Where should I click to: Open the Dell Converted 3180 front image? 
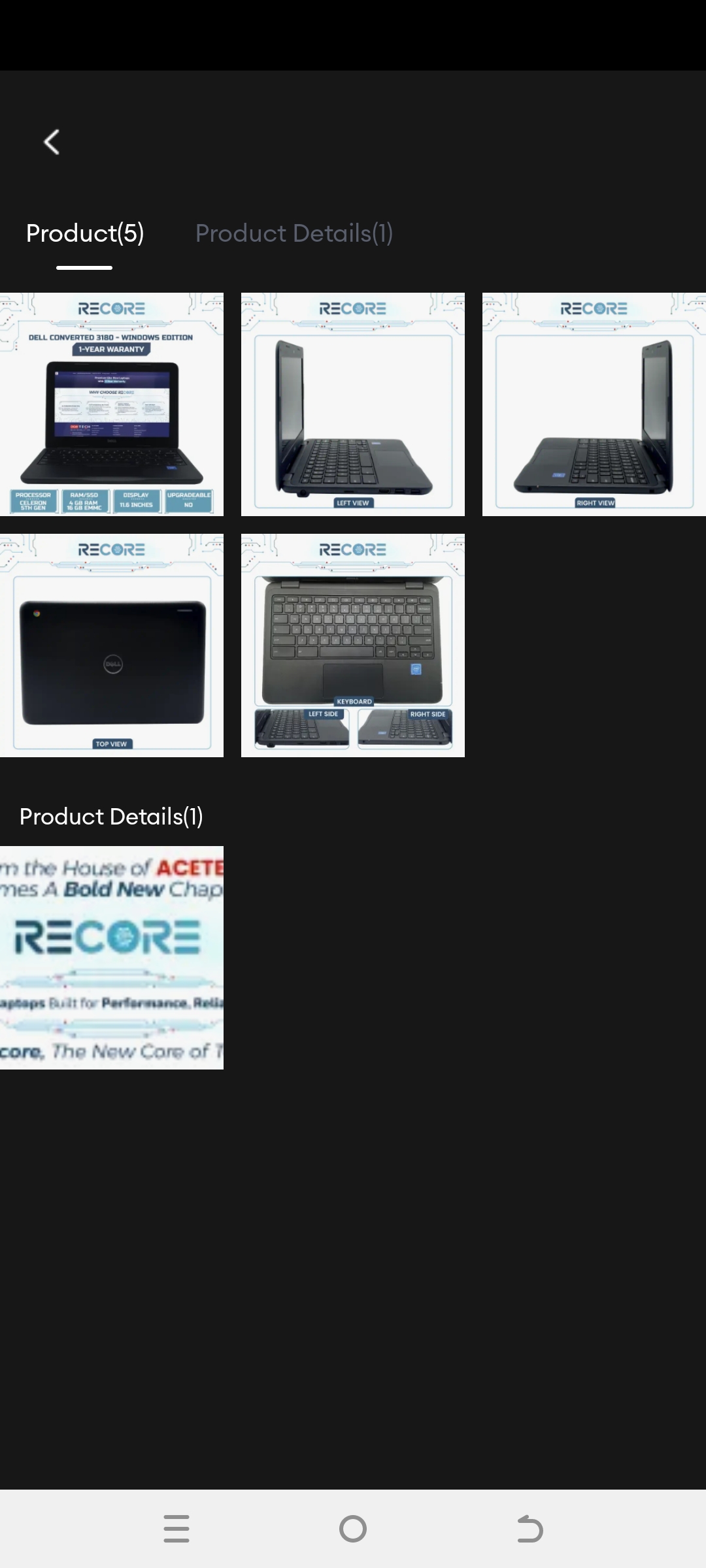coord(112,404)
